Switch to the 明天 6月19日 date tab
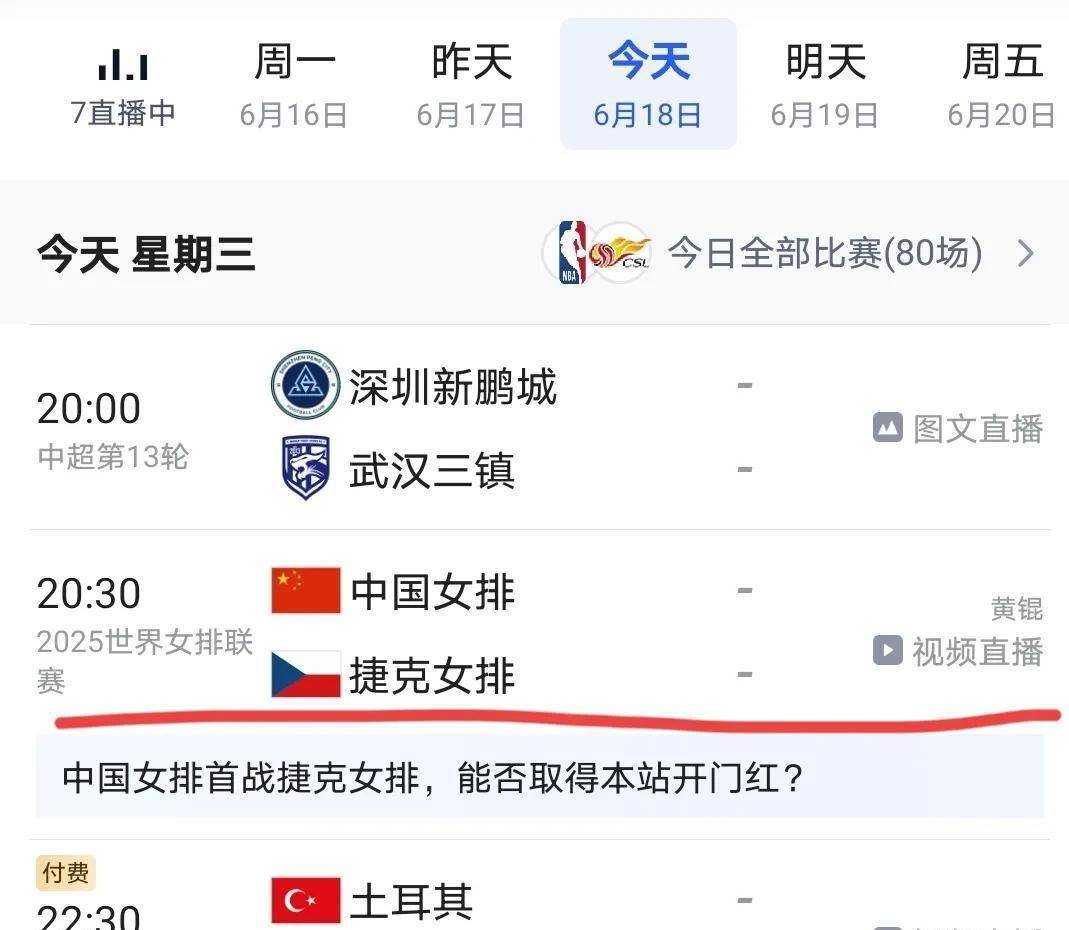Image resolution: width=1069 pixels, height=930 pixels. tap(824, 86)
